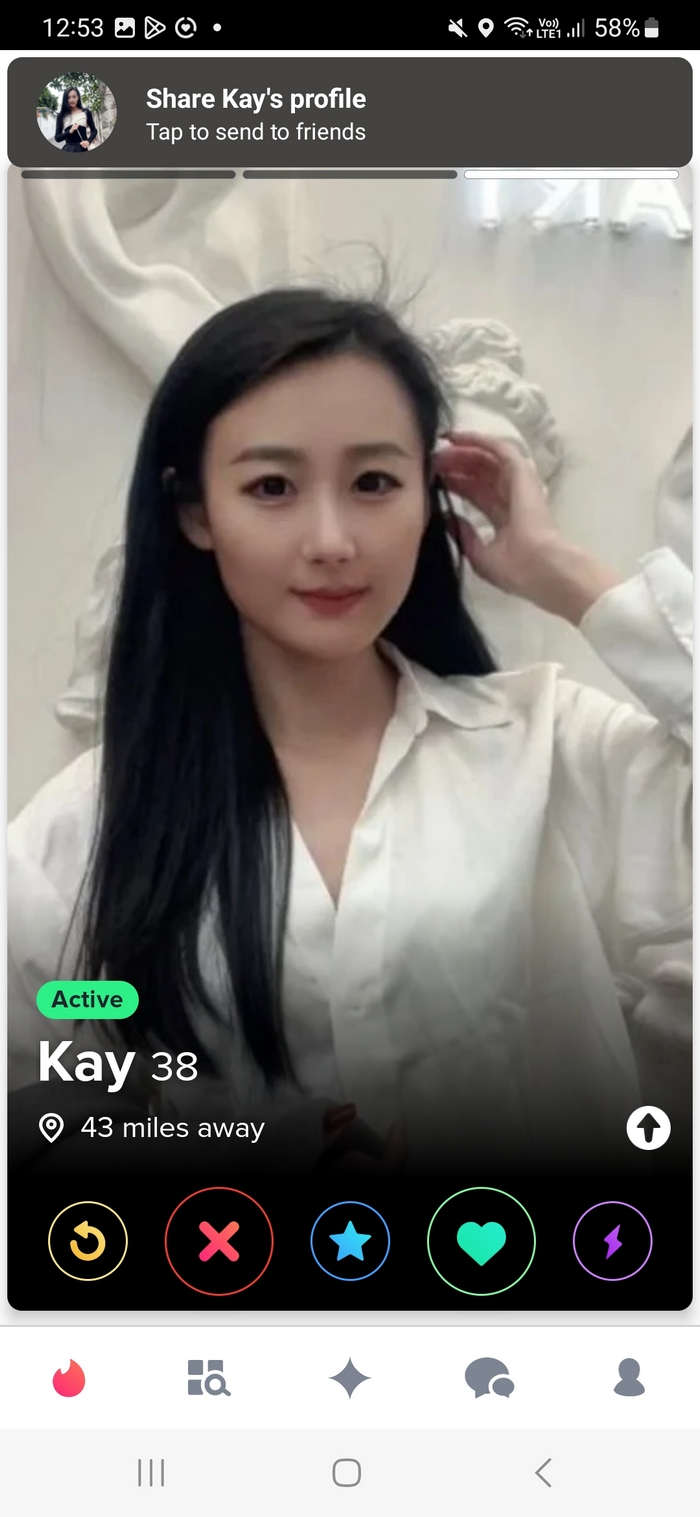Rewind the last swipe
Image resolution: width=700 pixels, height=1517 pixels.
coord(88,1241)
